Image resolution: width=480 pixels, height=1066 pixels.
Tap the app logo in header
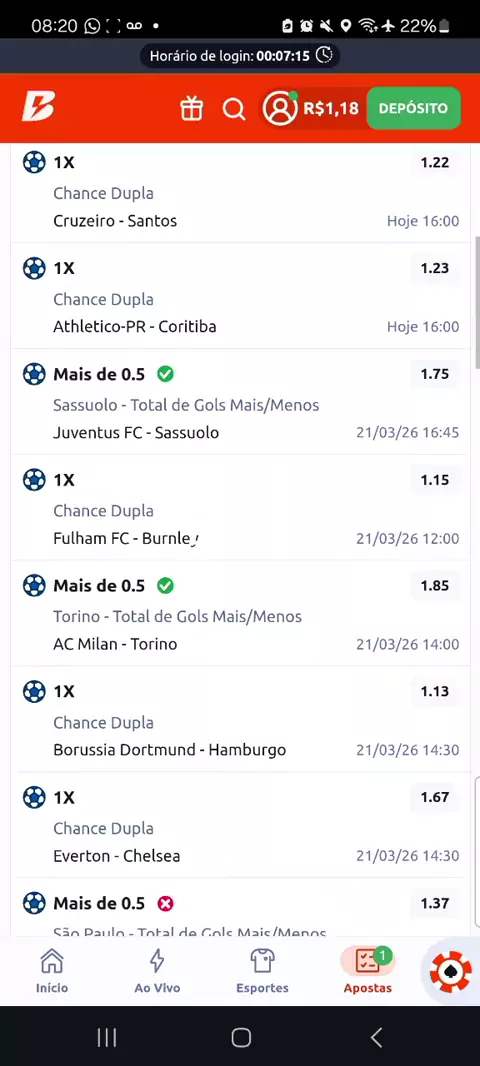[38, 107]
